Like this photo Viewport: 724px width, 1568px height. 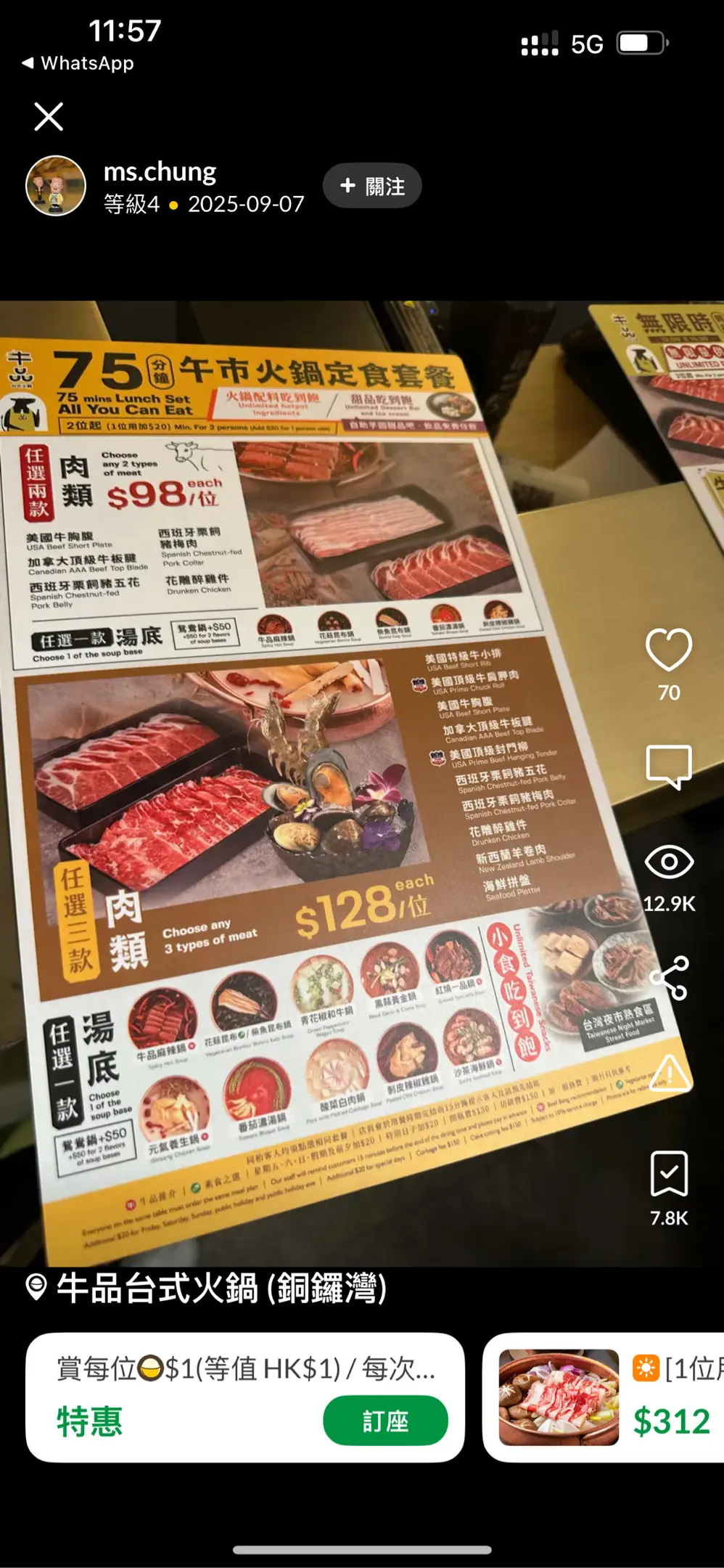click(x=668, y=650)
